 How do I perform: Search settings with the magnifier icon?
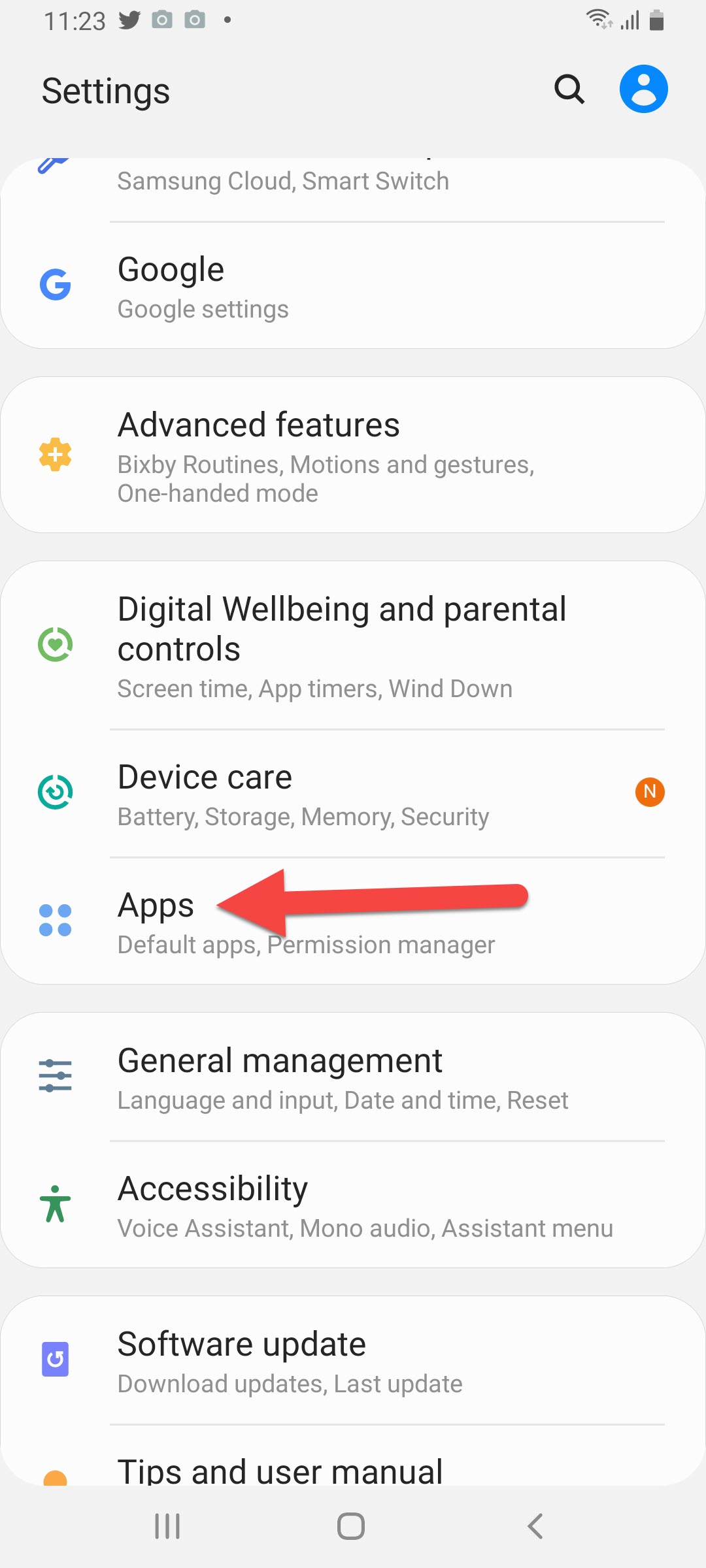(569, 89)
